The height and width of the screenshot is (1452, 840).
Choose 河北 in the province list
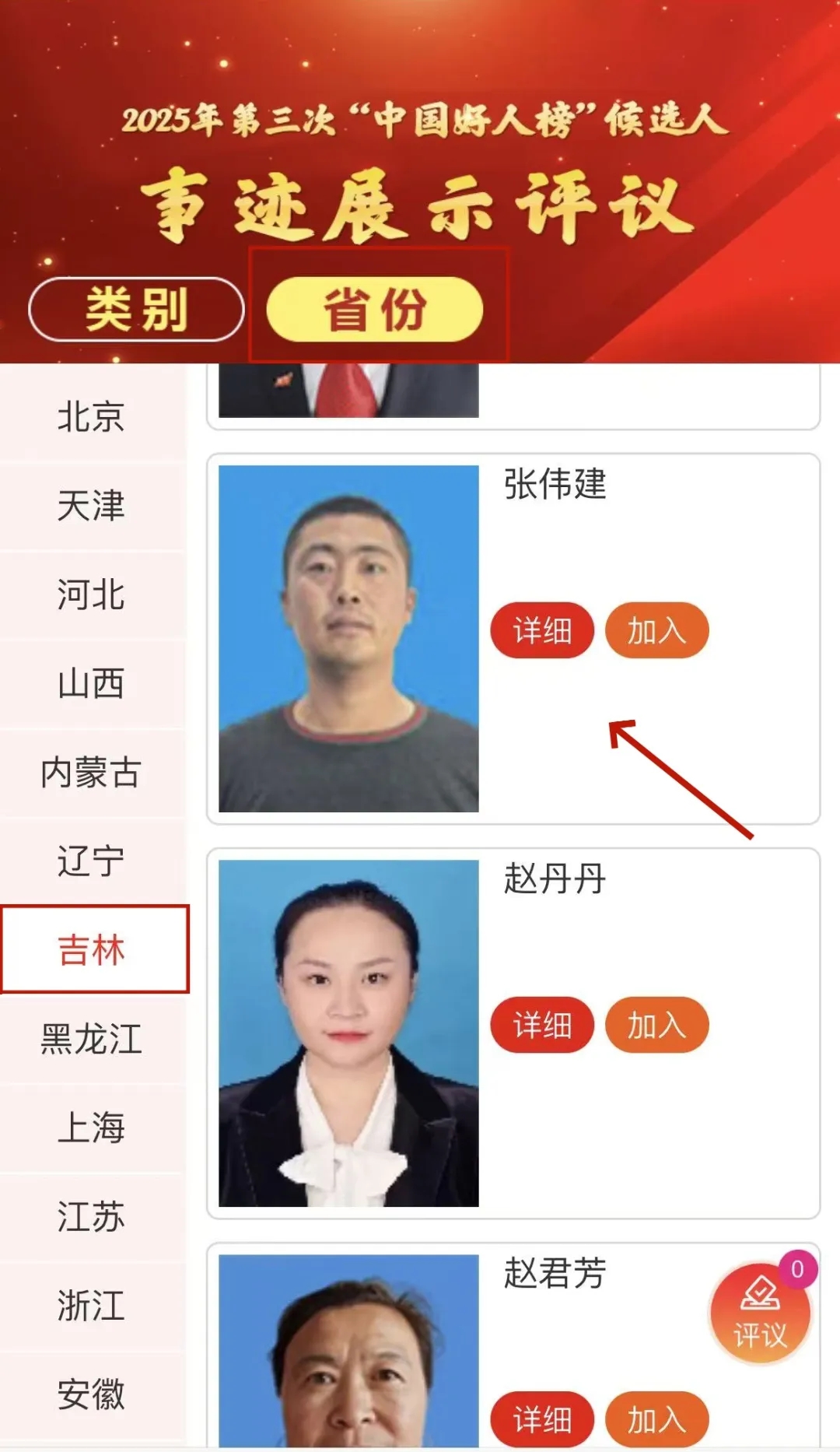91,594
